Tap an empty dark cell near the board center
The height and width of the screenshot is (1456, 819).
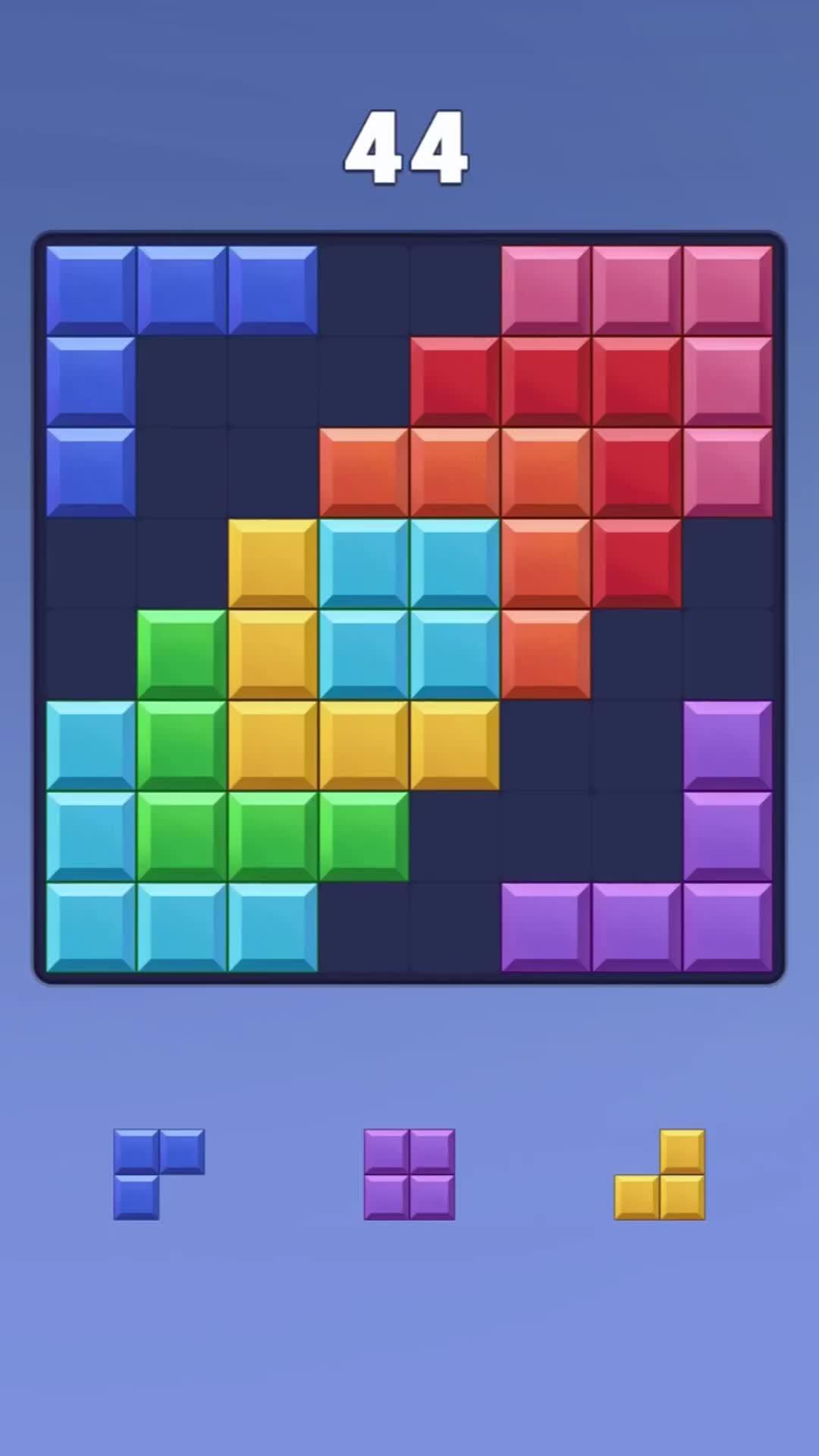tap(546, 743)
